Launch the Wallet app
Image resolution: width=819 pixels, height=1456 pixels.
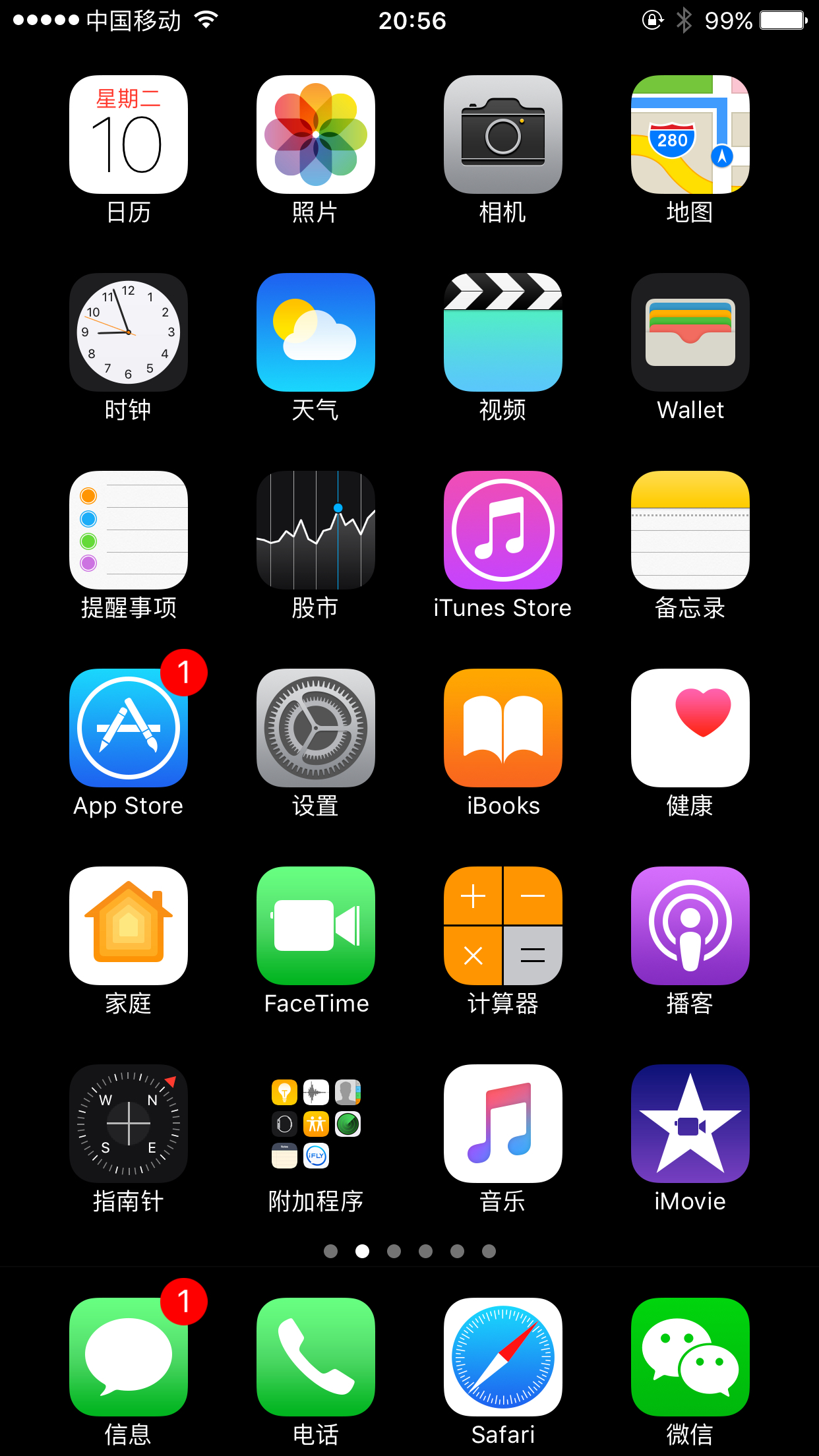tap(690, 332)
